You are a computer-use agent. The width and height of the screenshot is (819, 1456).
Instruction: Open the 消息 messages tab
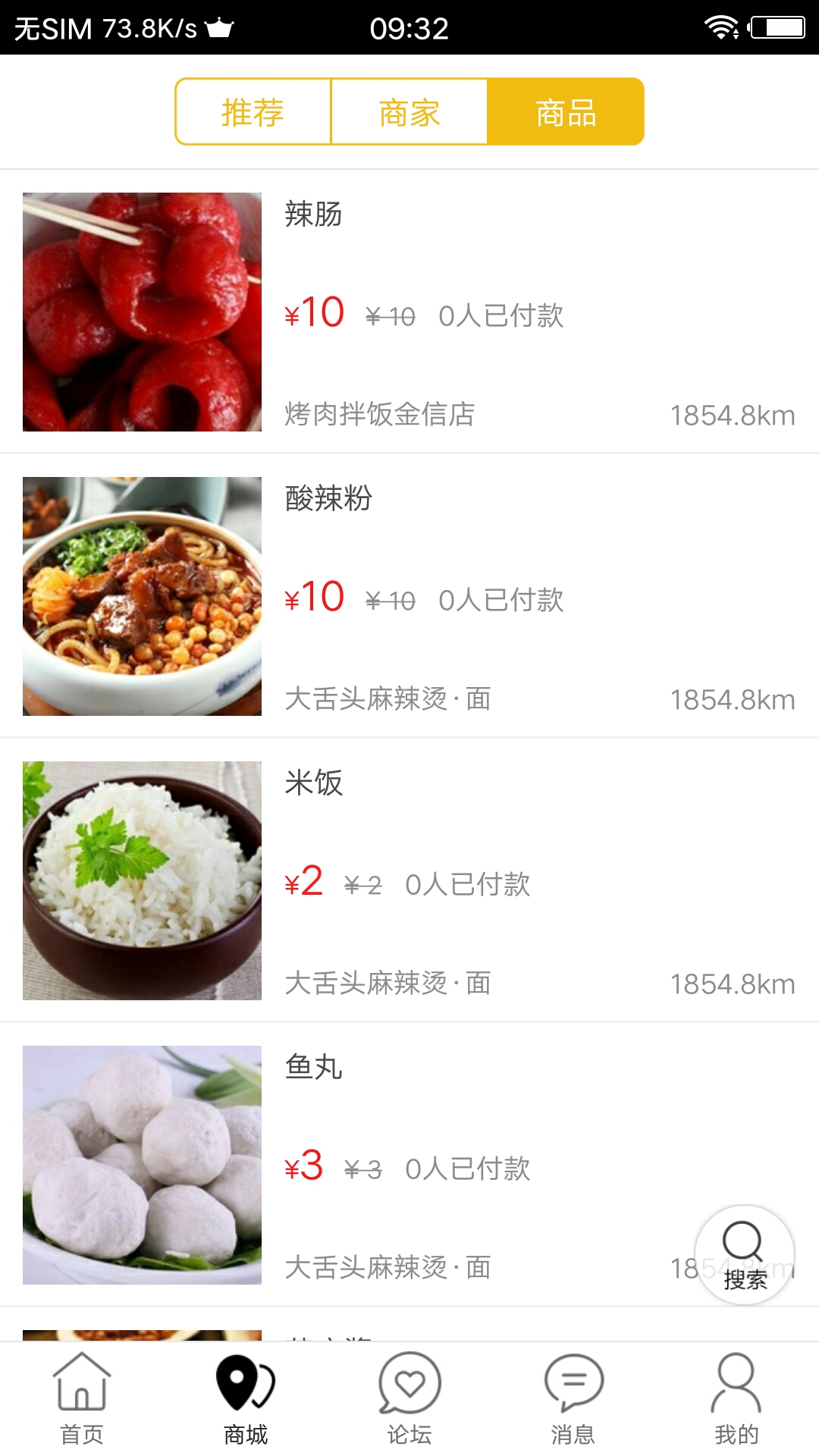point(573,1399)
